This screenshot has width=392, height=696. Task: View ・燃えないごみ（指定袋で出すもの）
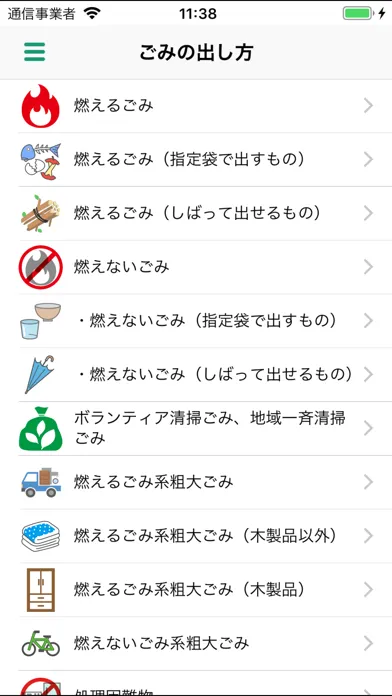click(196, 321)
